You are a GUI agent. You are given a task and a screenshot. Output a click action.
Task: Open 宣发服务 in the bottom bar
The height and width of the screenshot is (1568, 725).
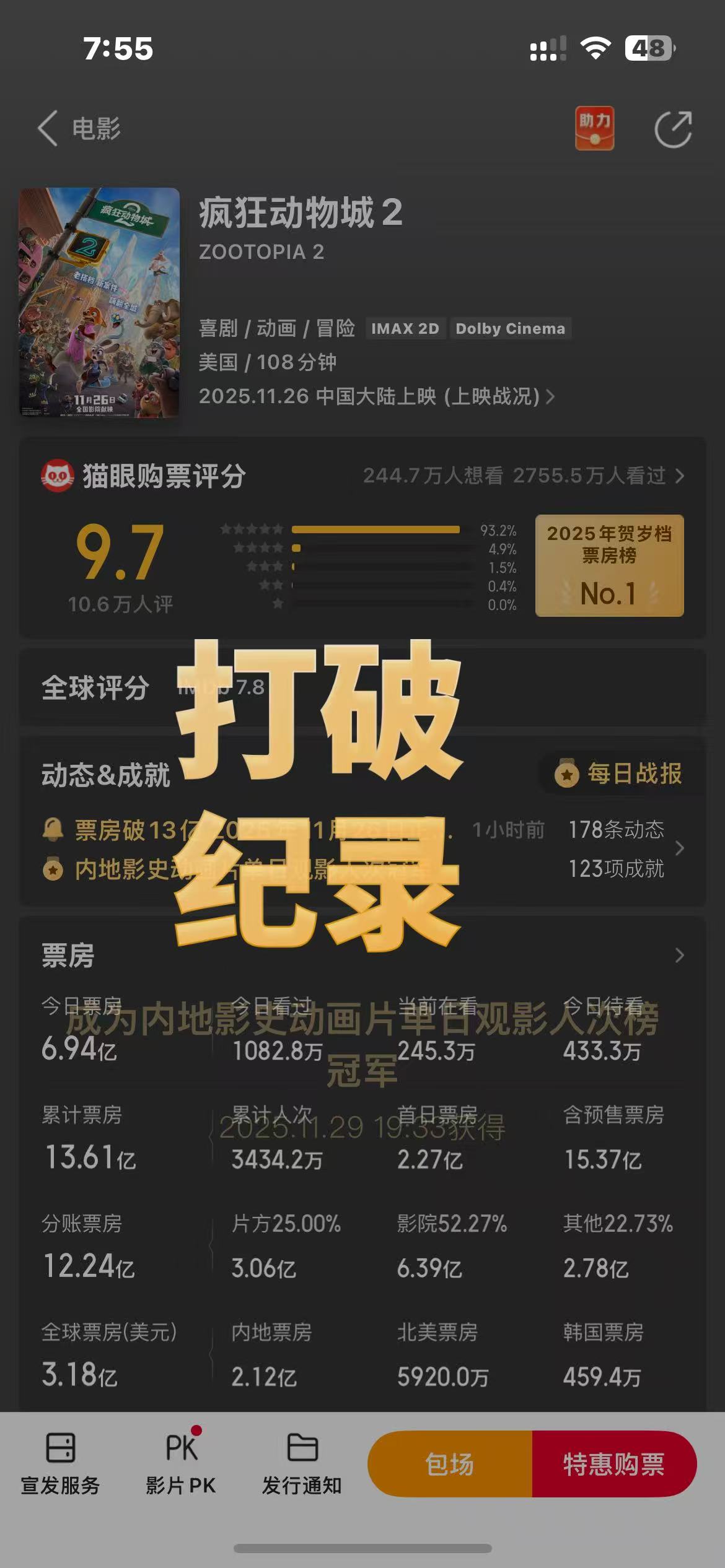[x=60, y=1464]
